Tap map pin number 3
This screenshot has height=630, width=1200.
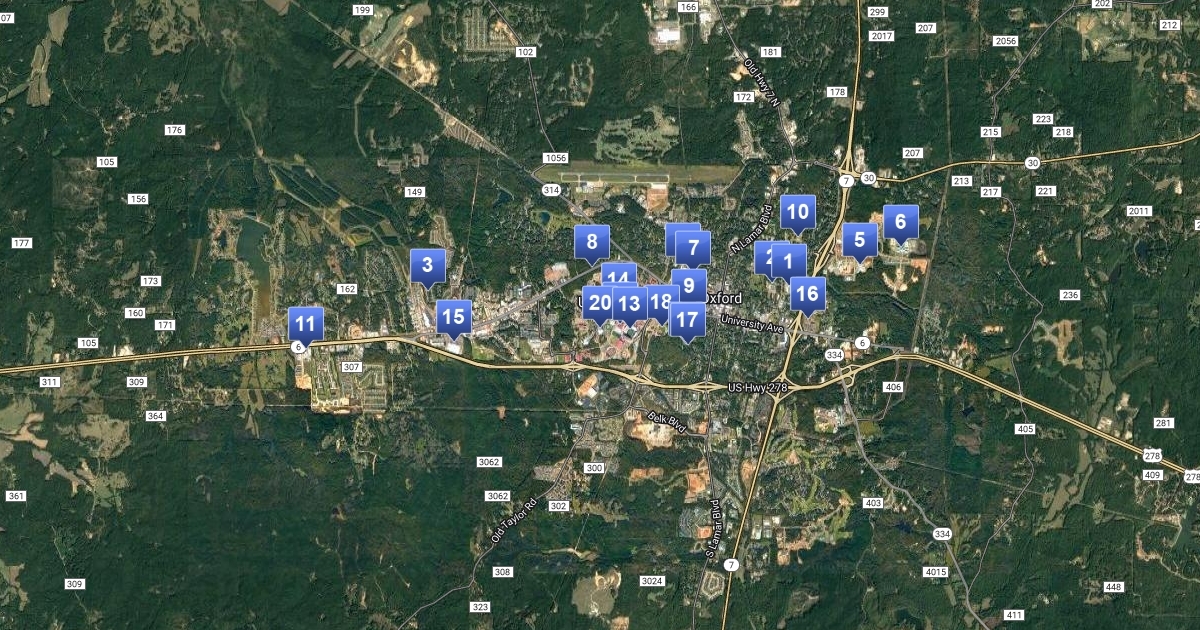pos(428,266)
